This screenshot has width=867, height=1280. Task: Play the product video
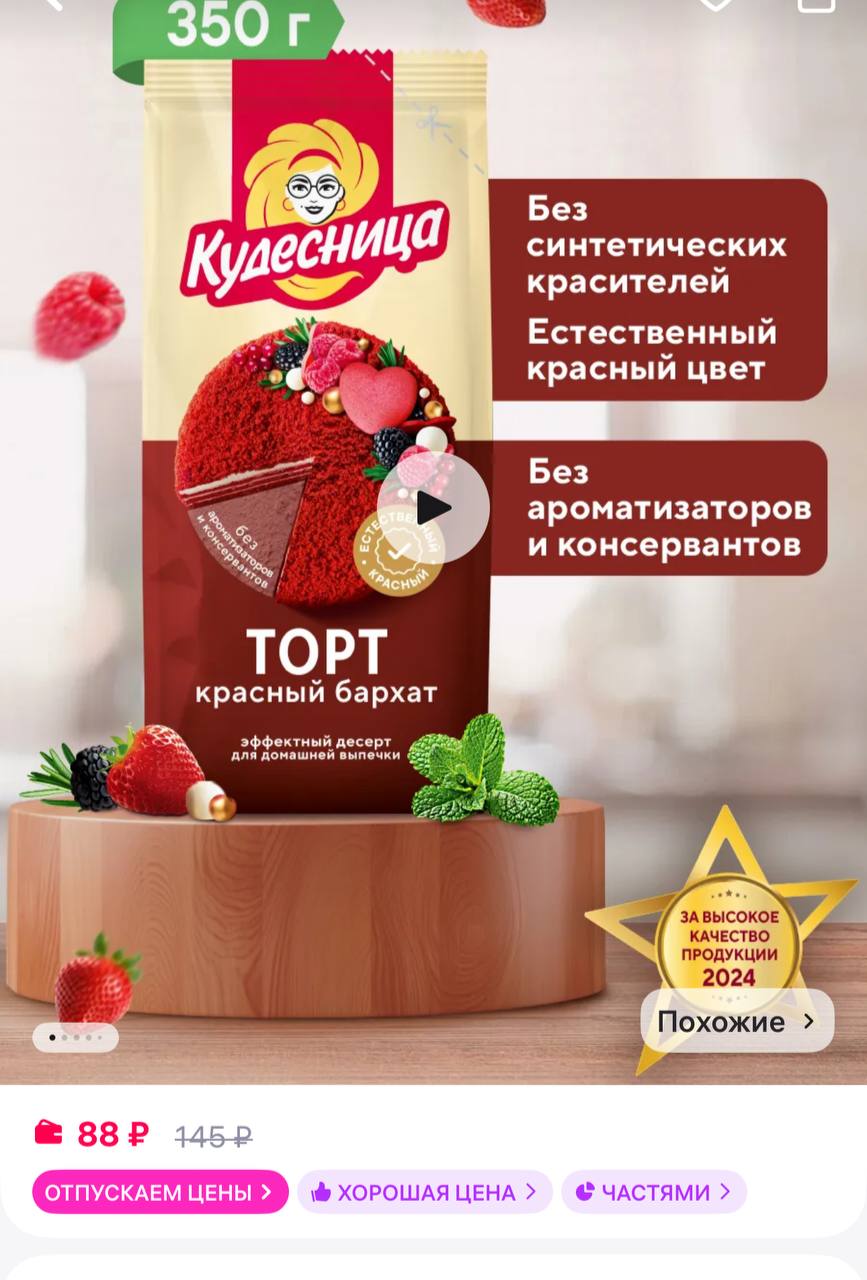pyautogui.click(x=433, y=508)
